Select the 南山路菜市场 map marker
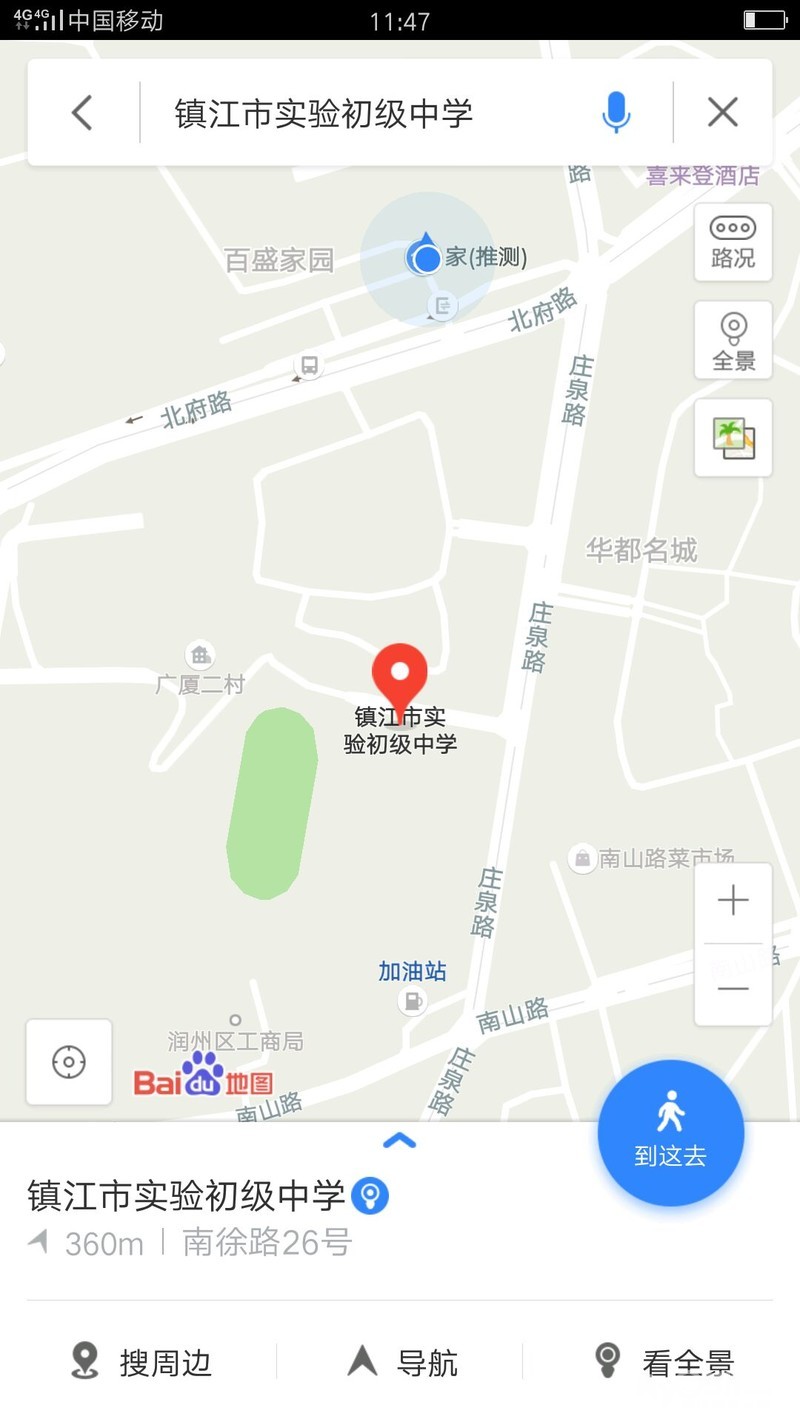800x1422 pixels. tap(582, 858)
